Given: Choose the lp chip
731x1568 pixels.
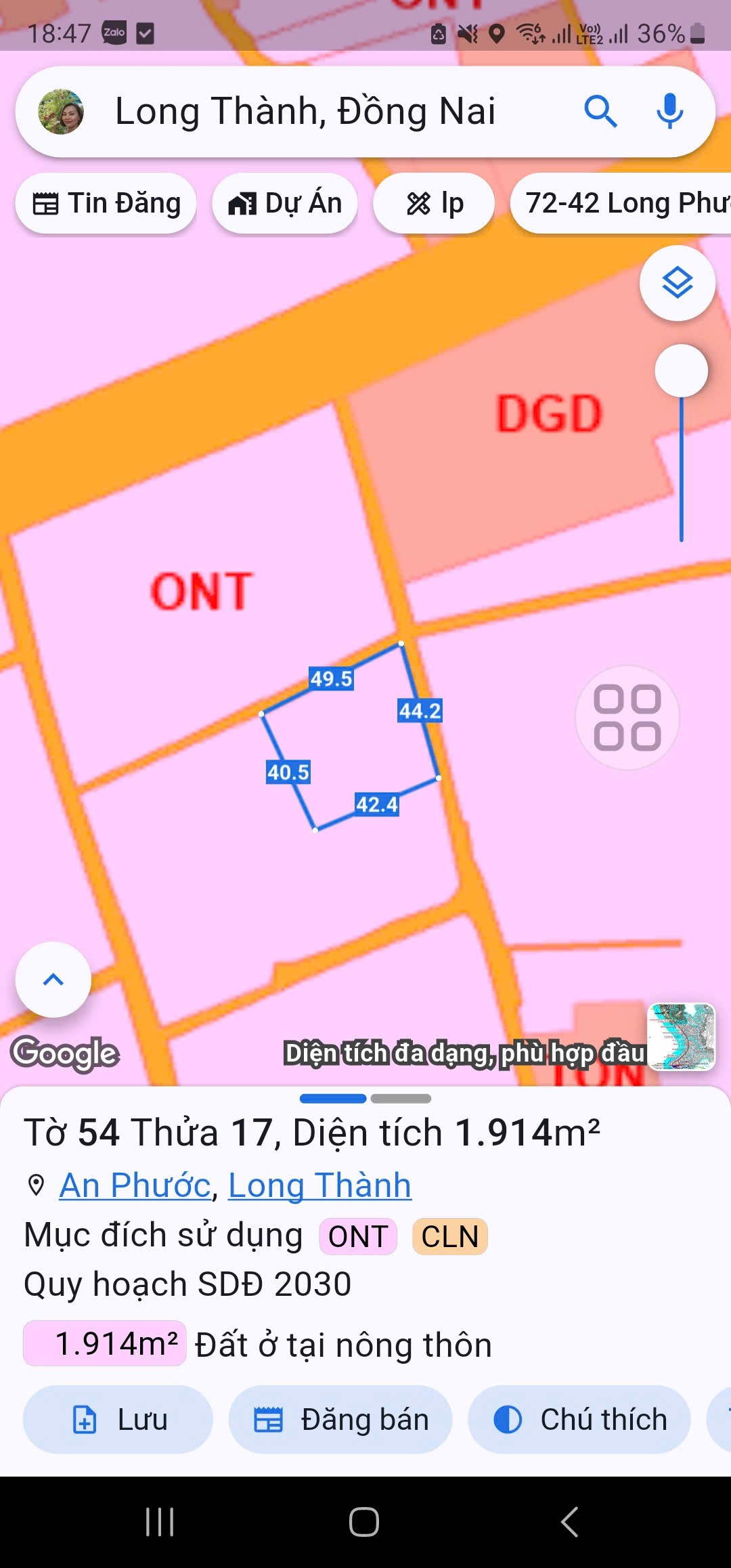Looking at the screenshot, I should coord(434,203).
